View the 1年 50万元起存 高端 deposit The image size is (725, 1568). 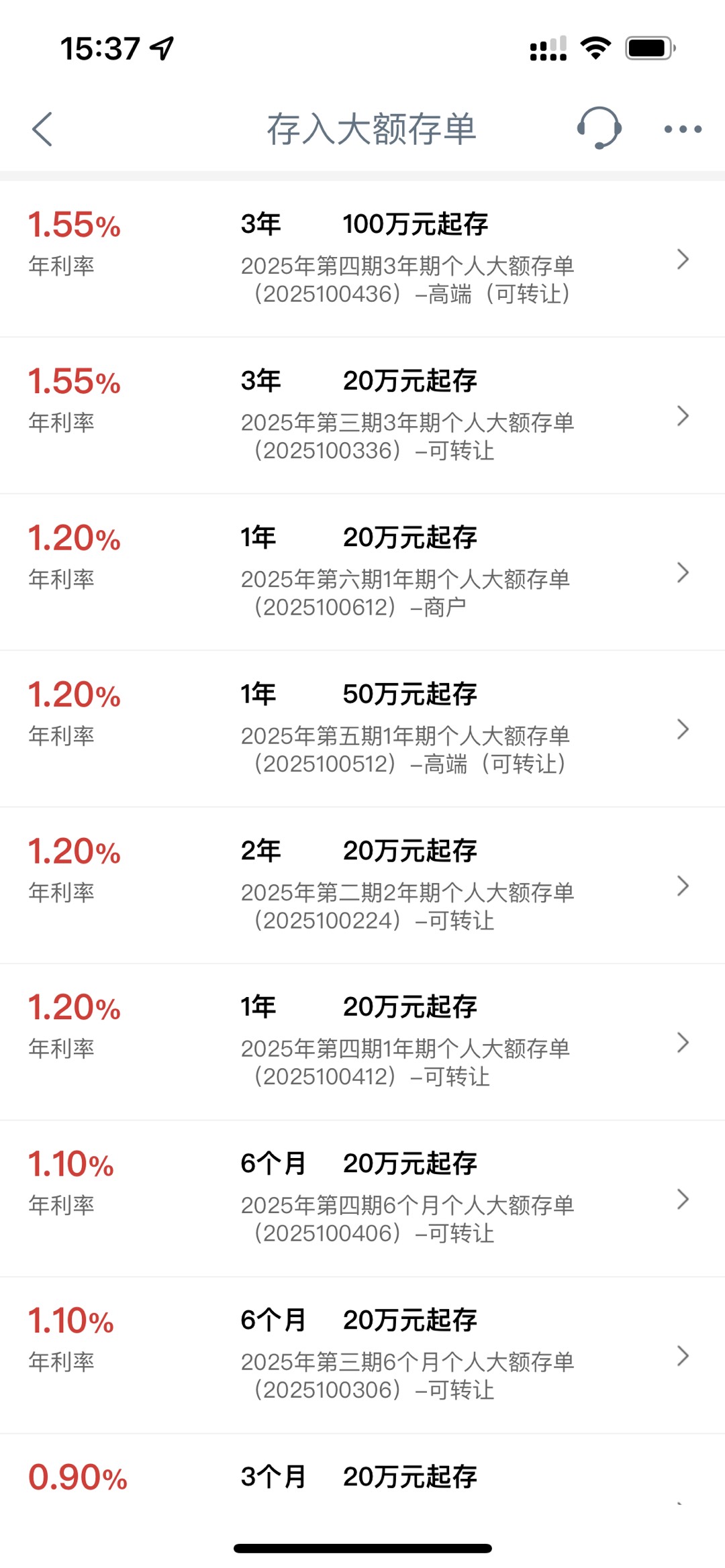(362, 729)
